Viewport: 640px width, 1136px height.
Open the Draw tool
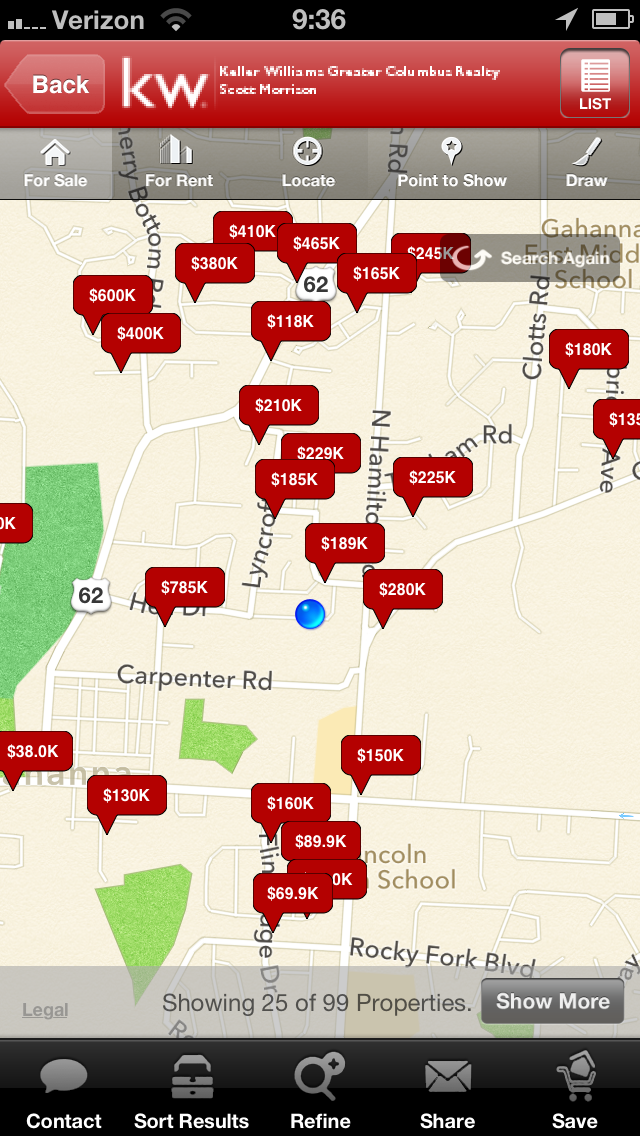(586, 163)
